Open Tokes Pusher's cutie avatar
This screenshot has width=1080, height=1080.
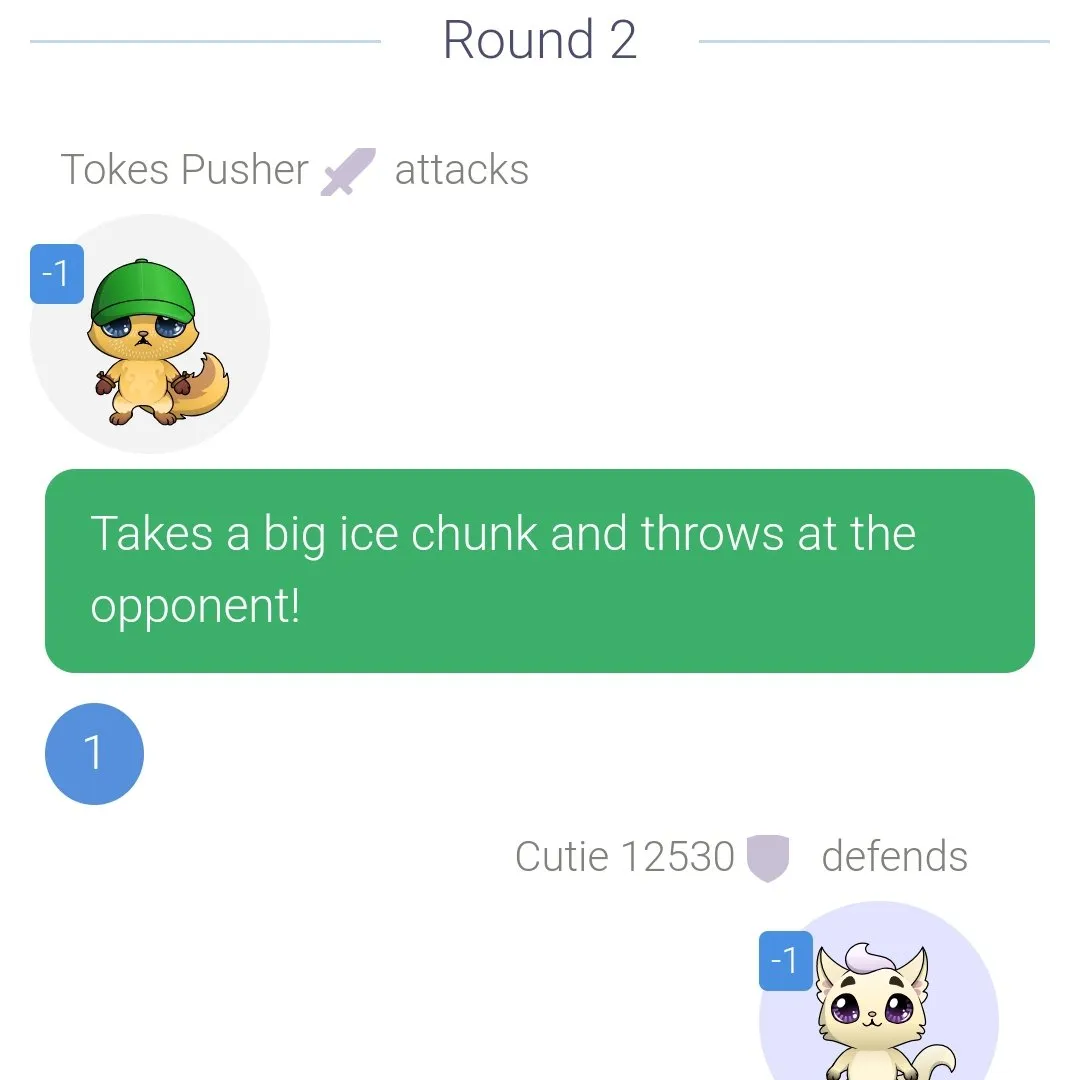click(150, 335)
